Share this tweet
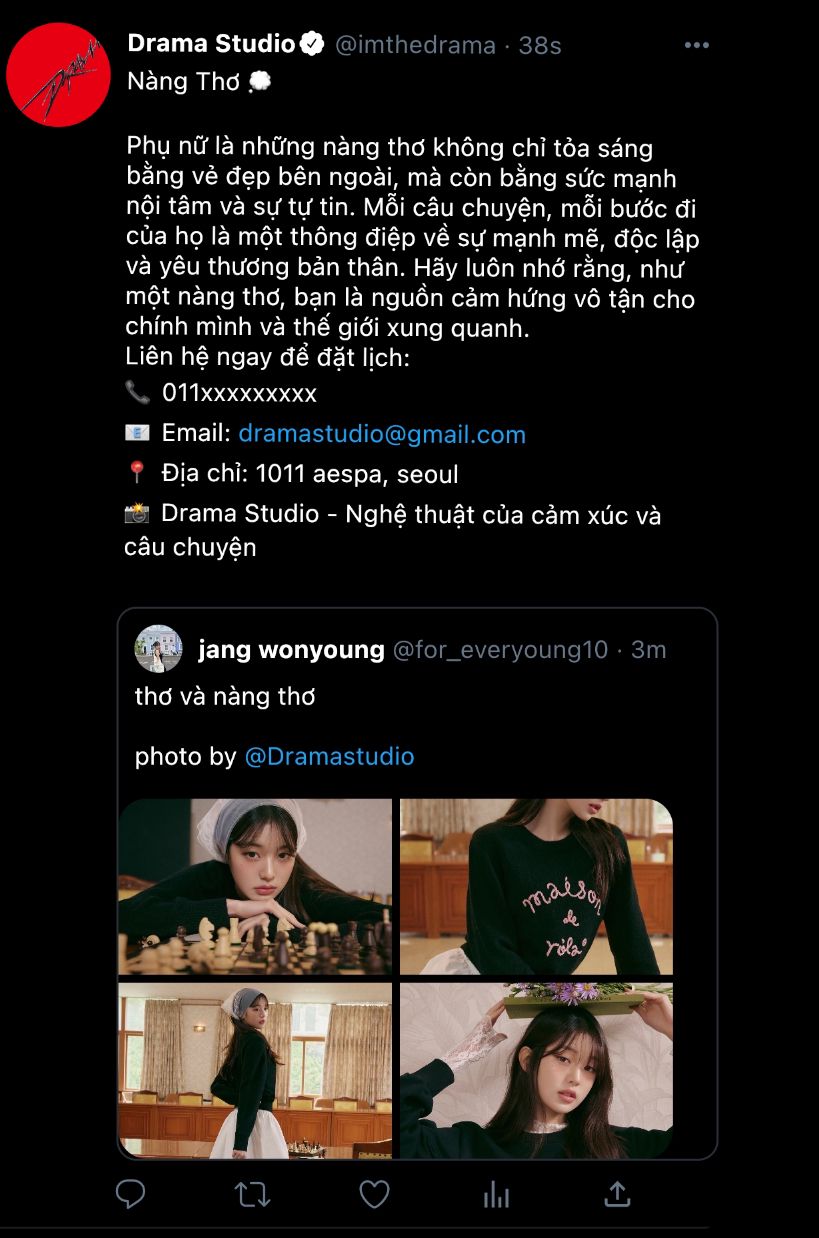819x1238 pixels. pyautogui.click(x=617, y=1193)
